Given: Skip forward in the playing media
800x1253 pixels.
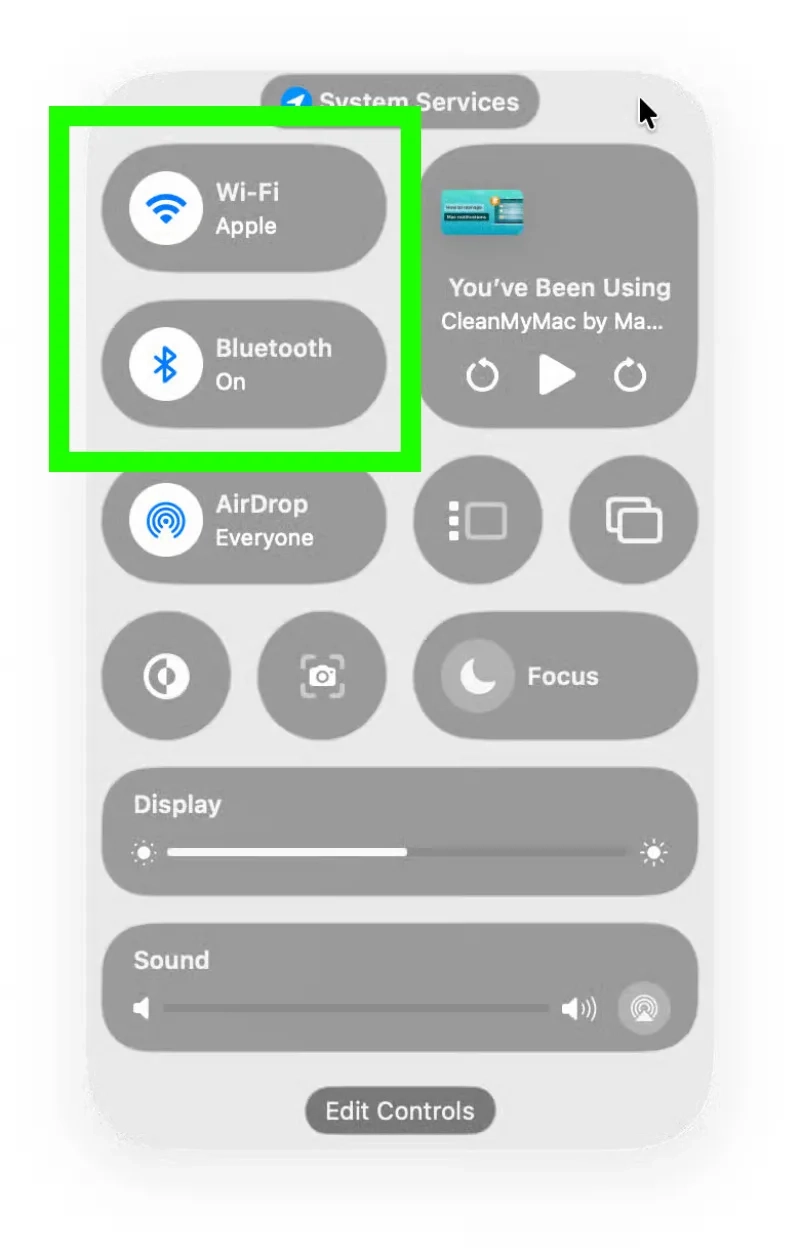Looking at the screenshot, I should [630, 377].
